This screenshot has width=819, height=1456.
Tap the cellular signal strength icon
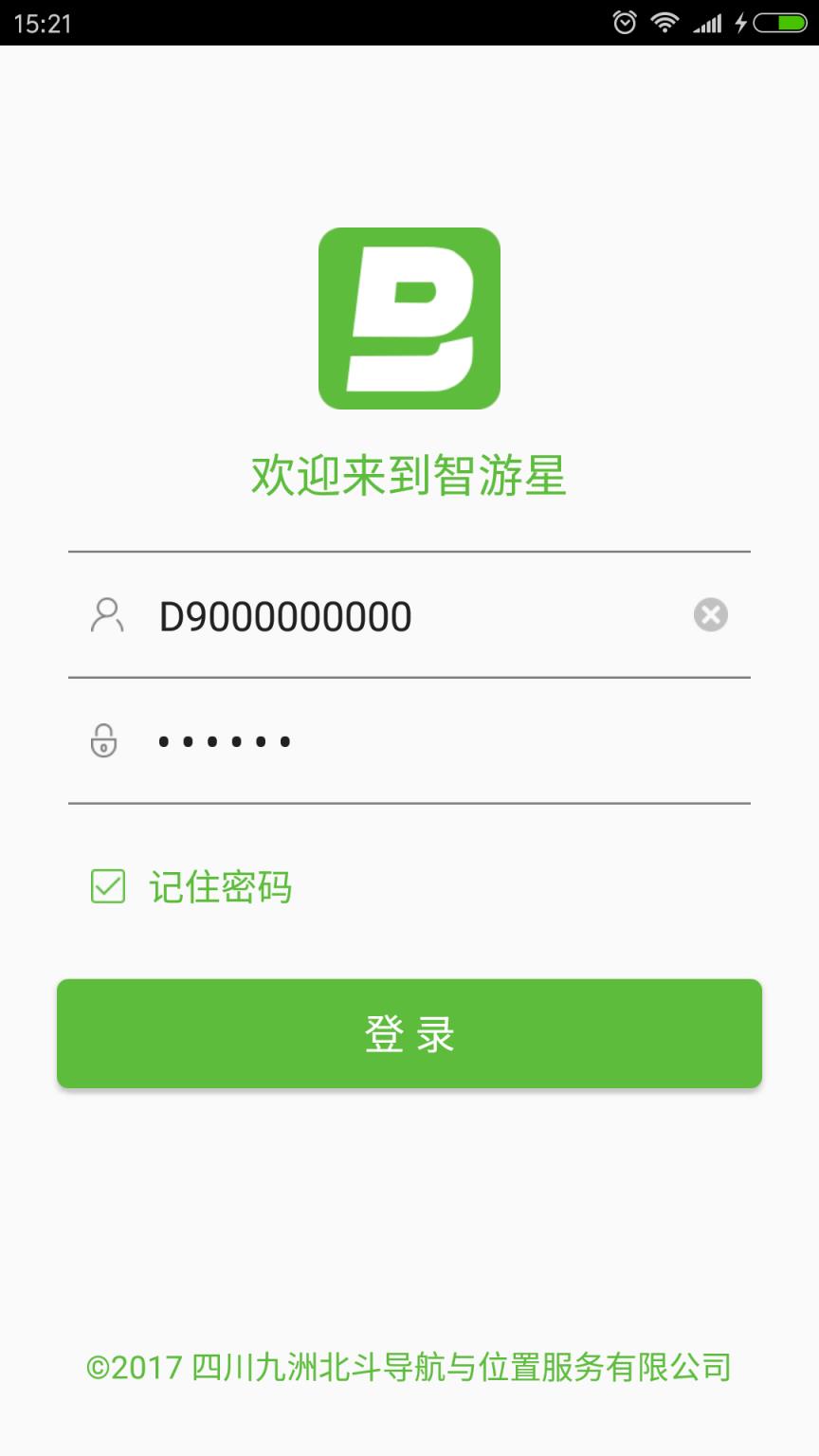click(706, 21)
